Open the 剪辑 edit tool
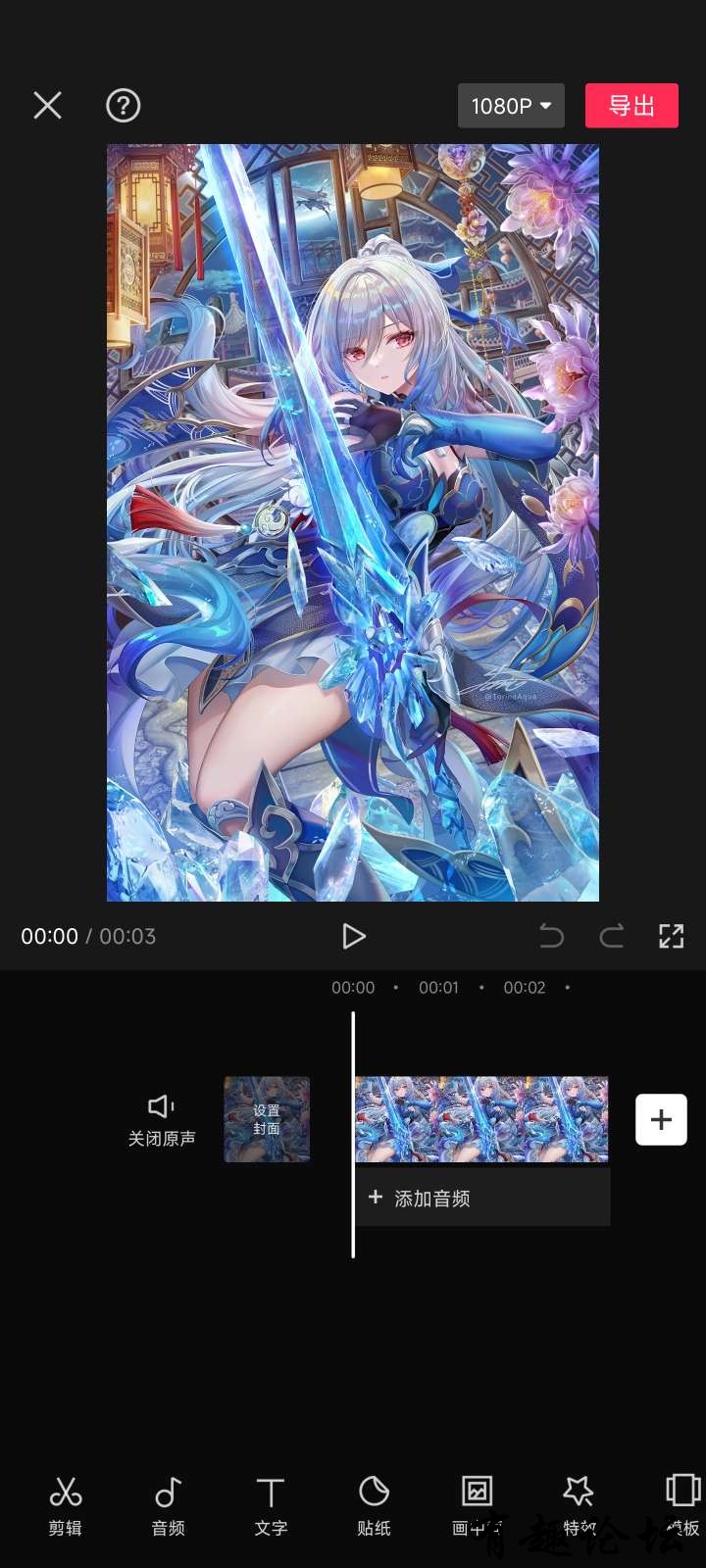Viewport: 706px width, 1568px height. click(x=66, y=1504)
